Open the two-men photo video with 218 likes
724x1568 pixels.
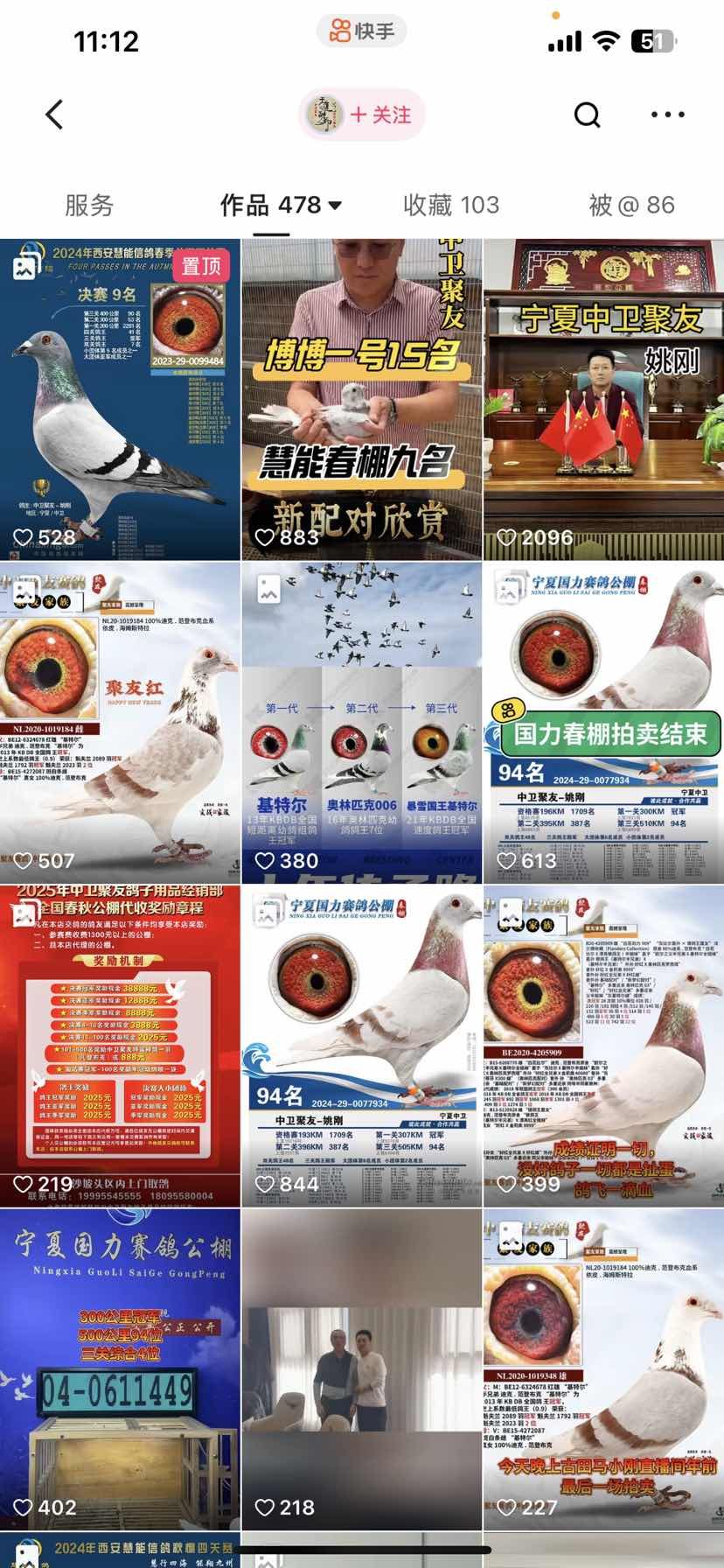point(362,1369)
